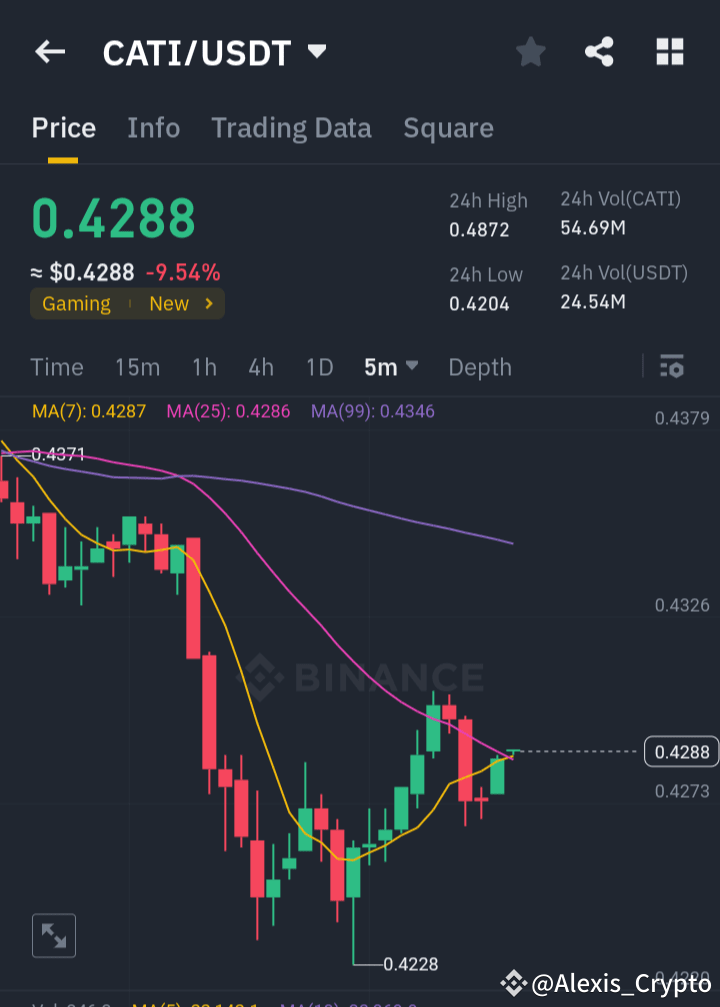Switch chart to Depth view
720x1007 pixels.
[x=480, y=367]
